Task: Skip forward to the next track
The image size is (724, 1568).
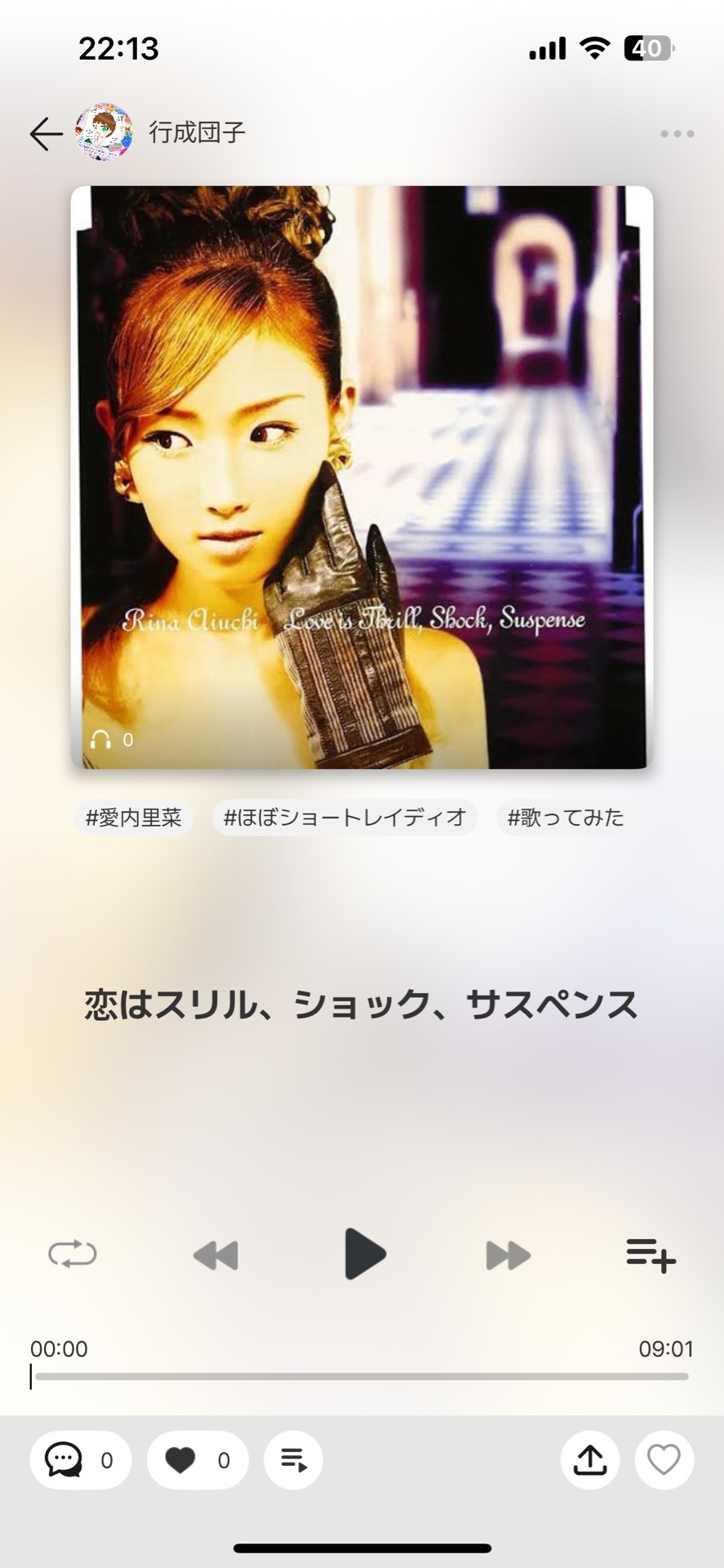Action: (x=508, y=1254)
